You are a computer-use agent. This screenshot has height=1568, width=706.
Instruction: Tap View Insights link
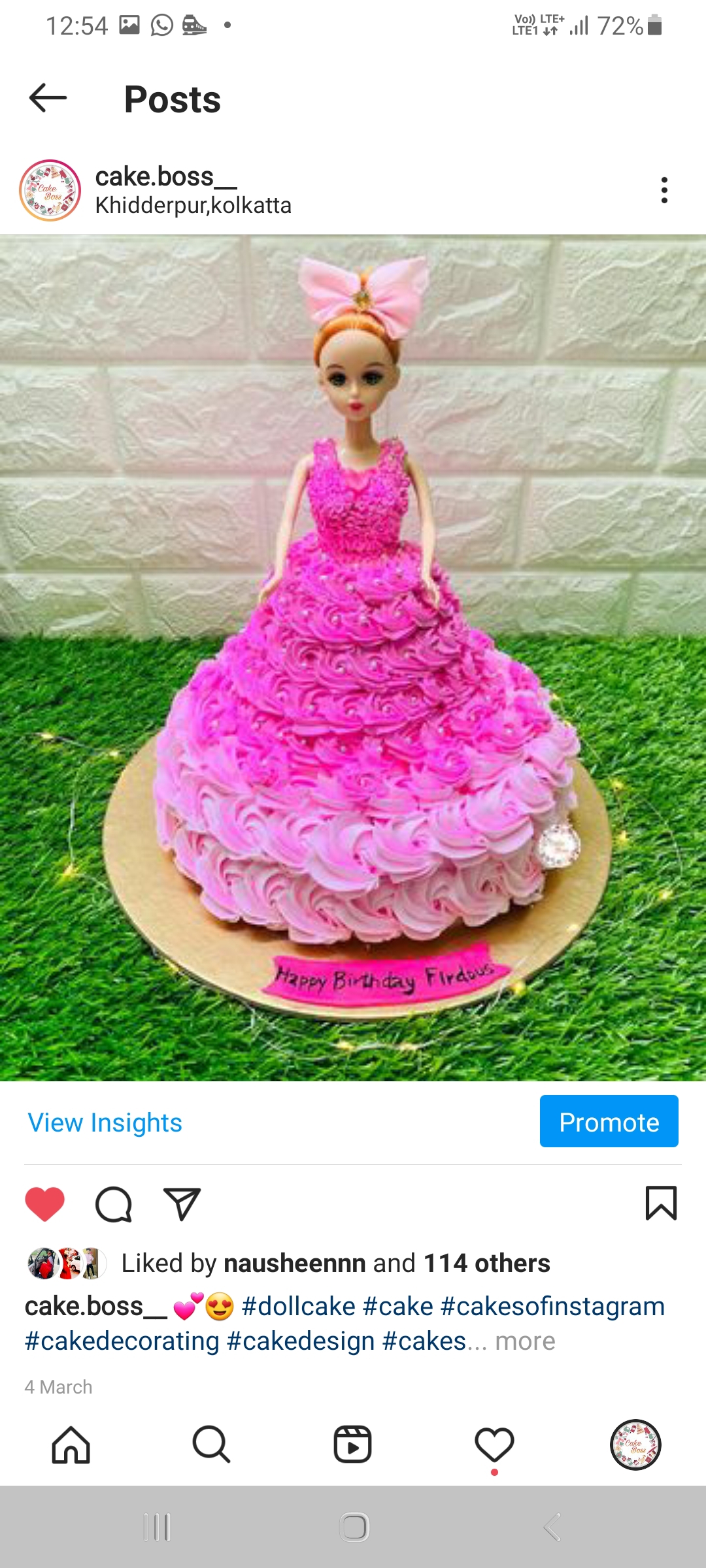click(105, 1122)
